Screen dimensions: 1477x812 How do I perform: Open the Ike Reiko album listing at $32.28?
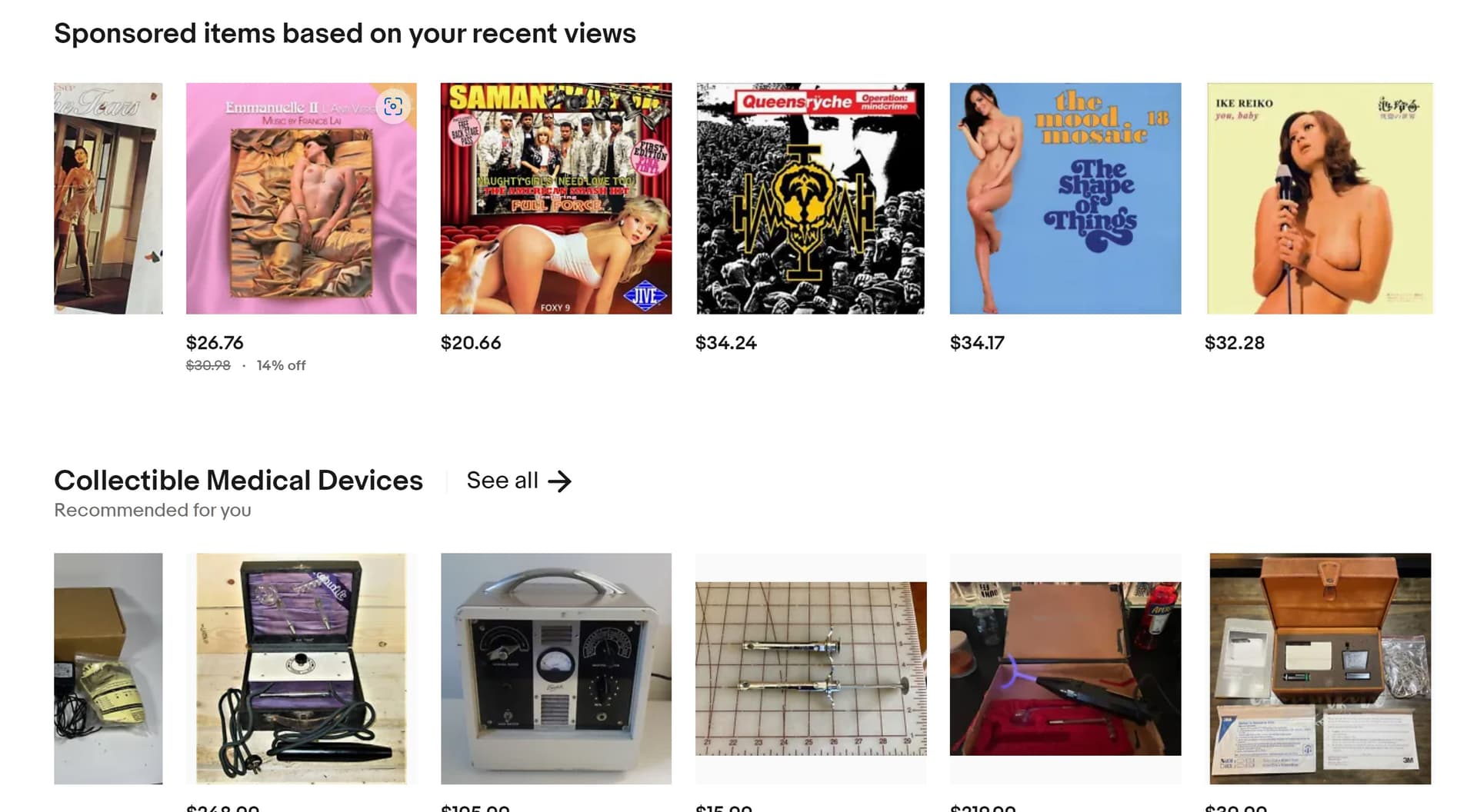(x=1319, y=198)
